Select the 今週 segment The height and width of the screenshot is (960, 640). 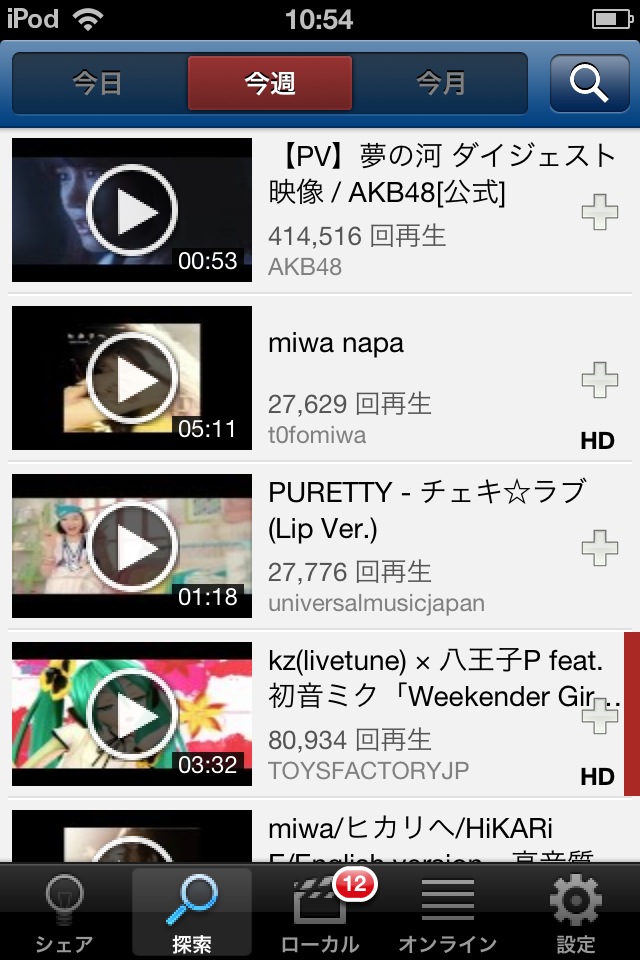pyautogui.click(x=270, y=83)
